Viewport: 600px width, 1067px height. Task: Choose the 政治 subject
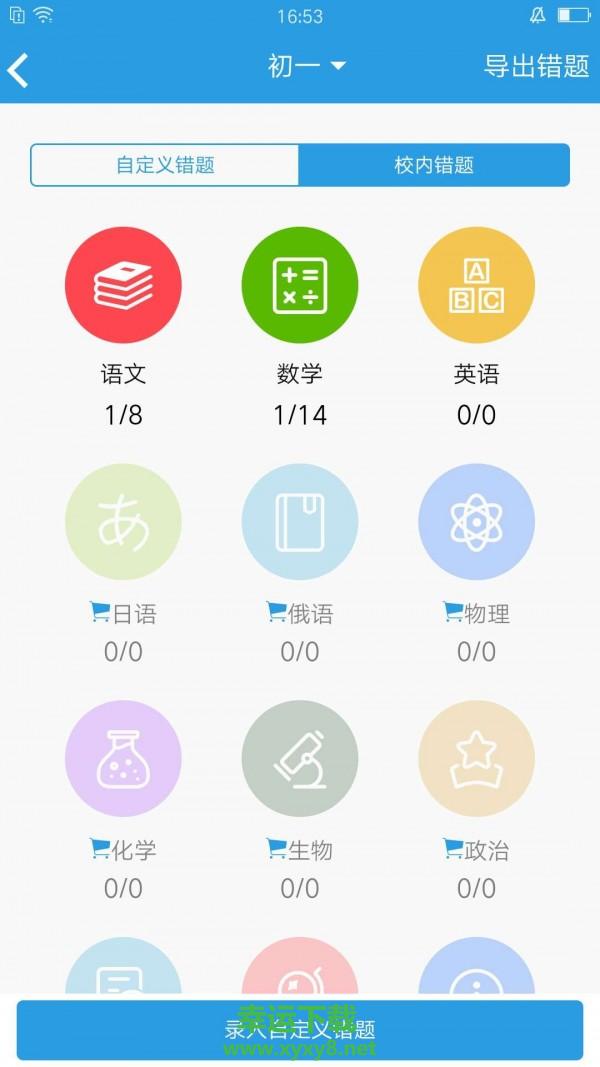476,758
